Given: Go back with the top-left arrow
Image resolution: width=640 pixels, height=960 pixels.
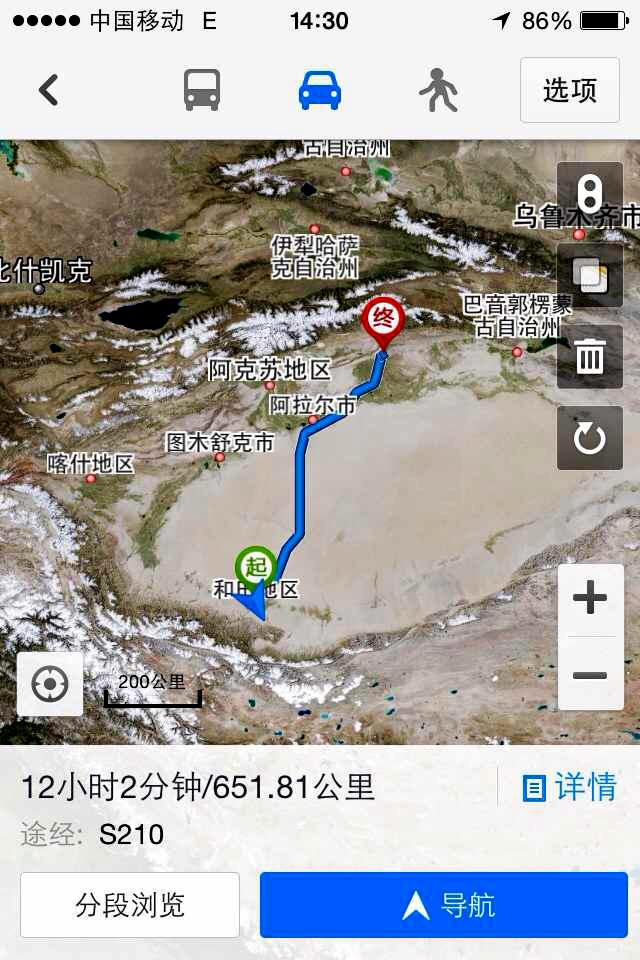Looking at the screenshot, I should pos(48,90).
